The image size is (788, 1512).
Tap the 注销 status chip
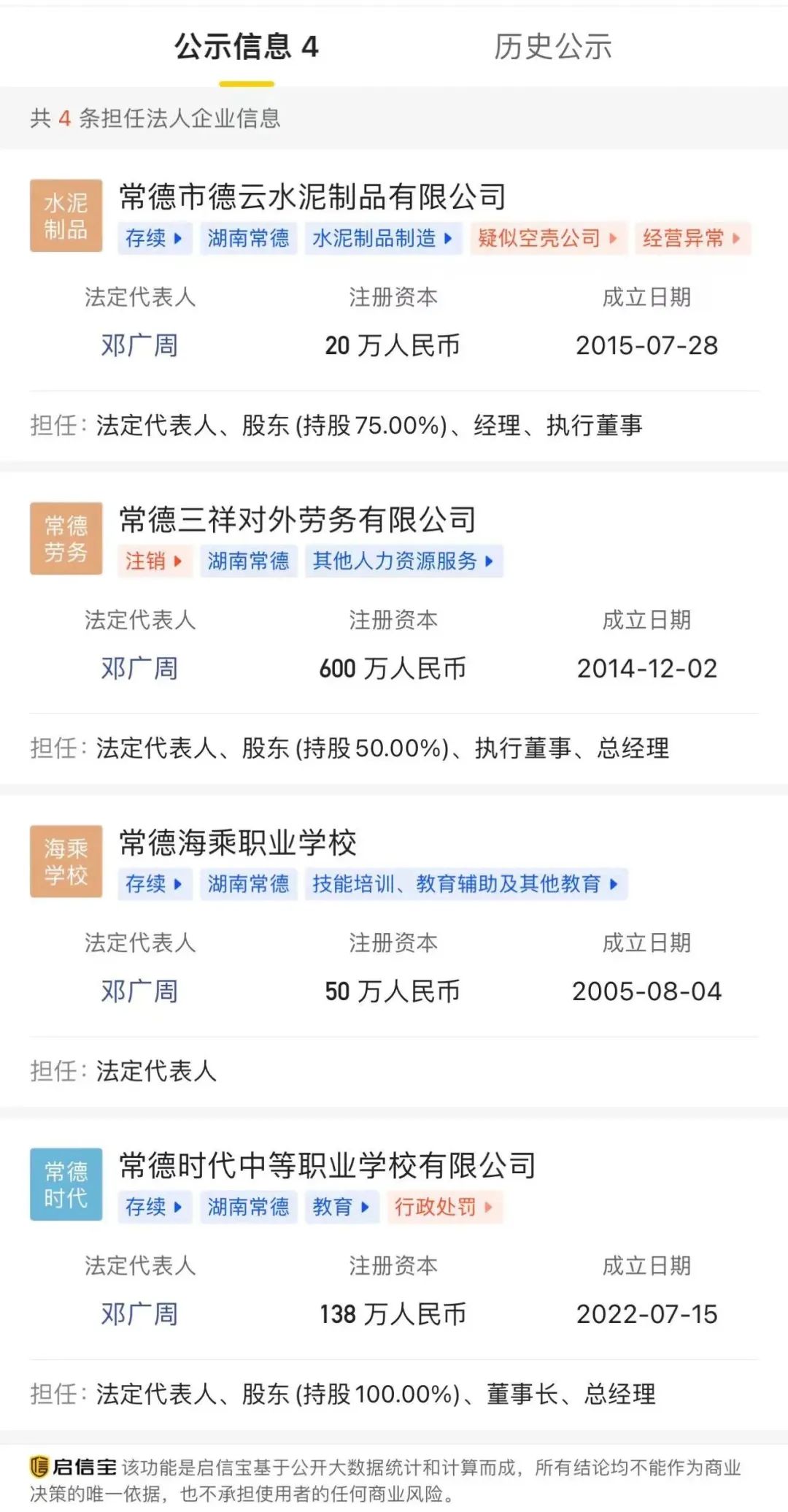pos(155,561)
